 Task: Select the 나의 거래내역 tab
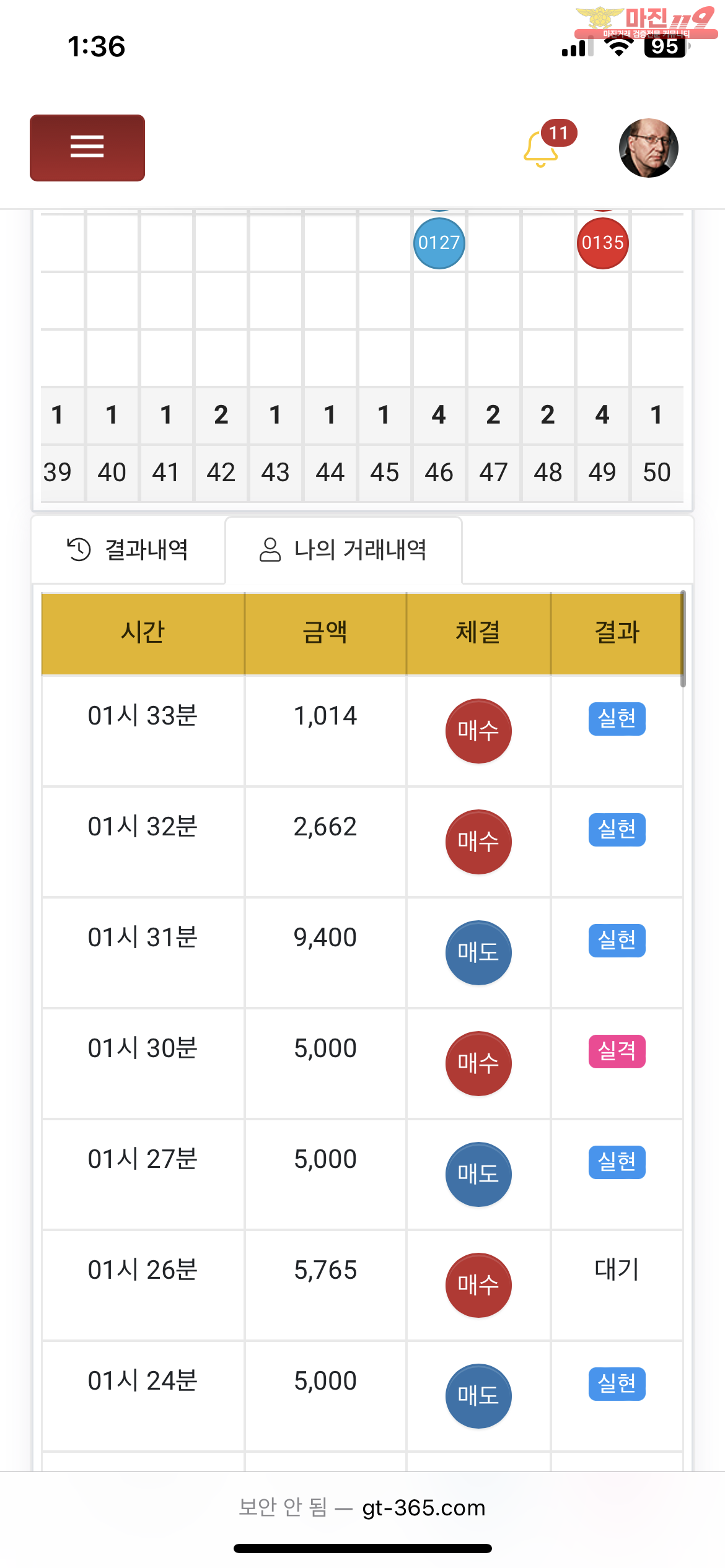pyautogui.click(x=343, y=549)
